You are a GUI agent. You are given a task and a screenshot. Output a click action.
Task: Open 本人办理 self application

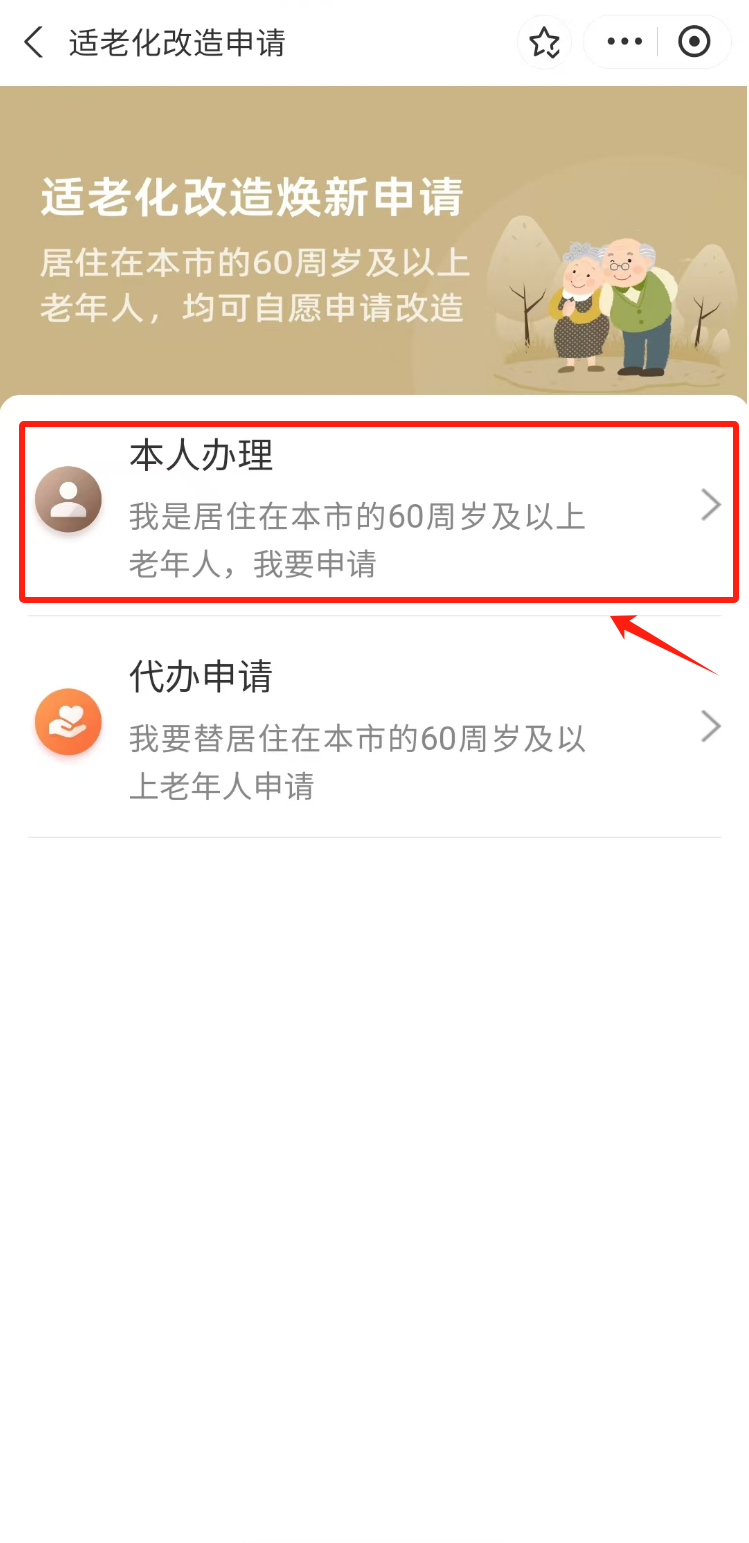[378, 511]
